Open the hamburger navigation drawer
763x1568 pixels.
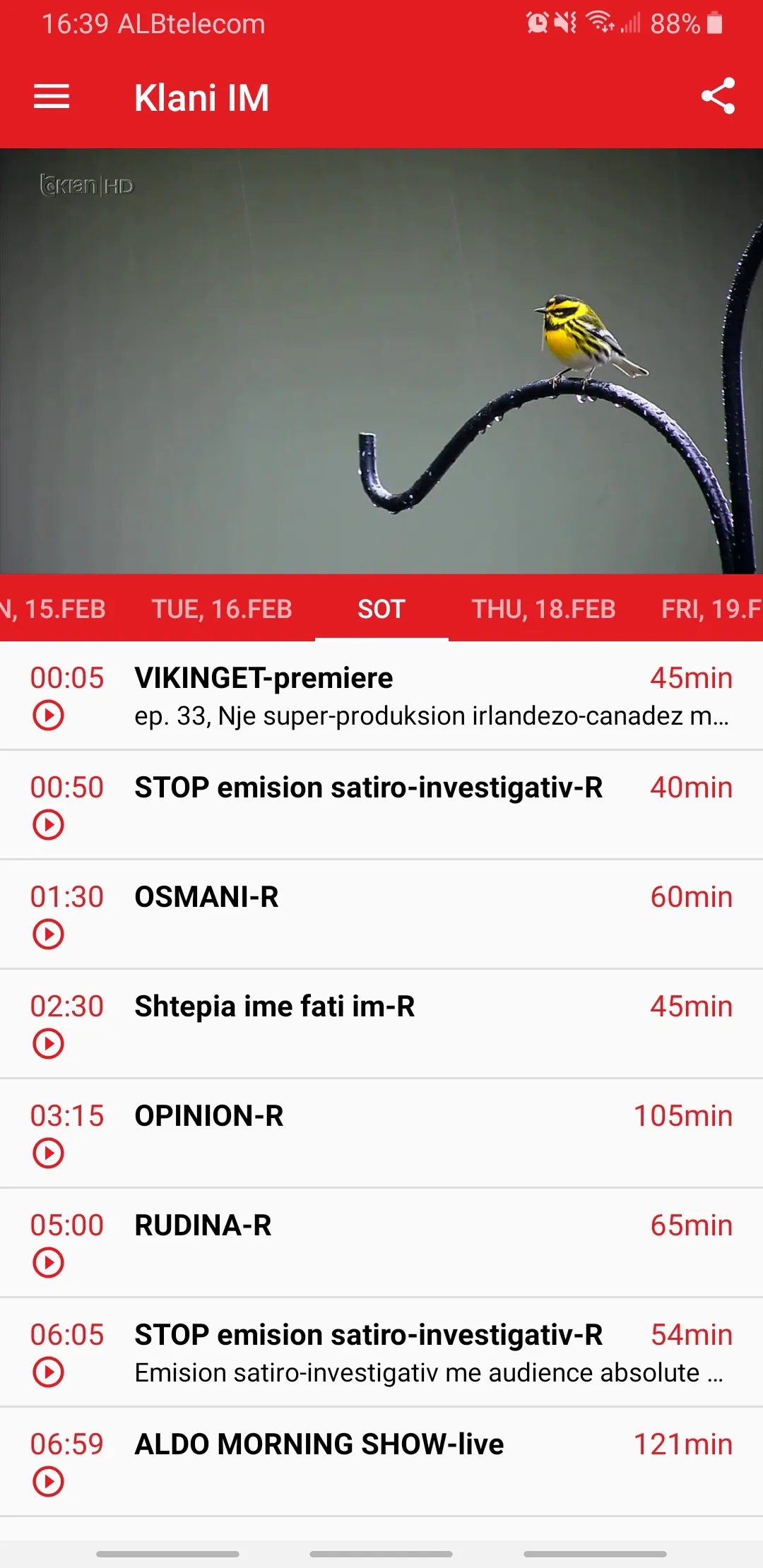52,97
